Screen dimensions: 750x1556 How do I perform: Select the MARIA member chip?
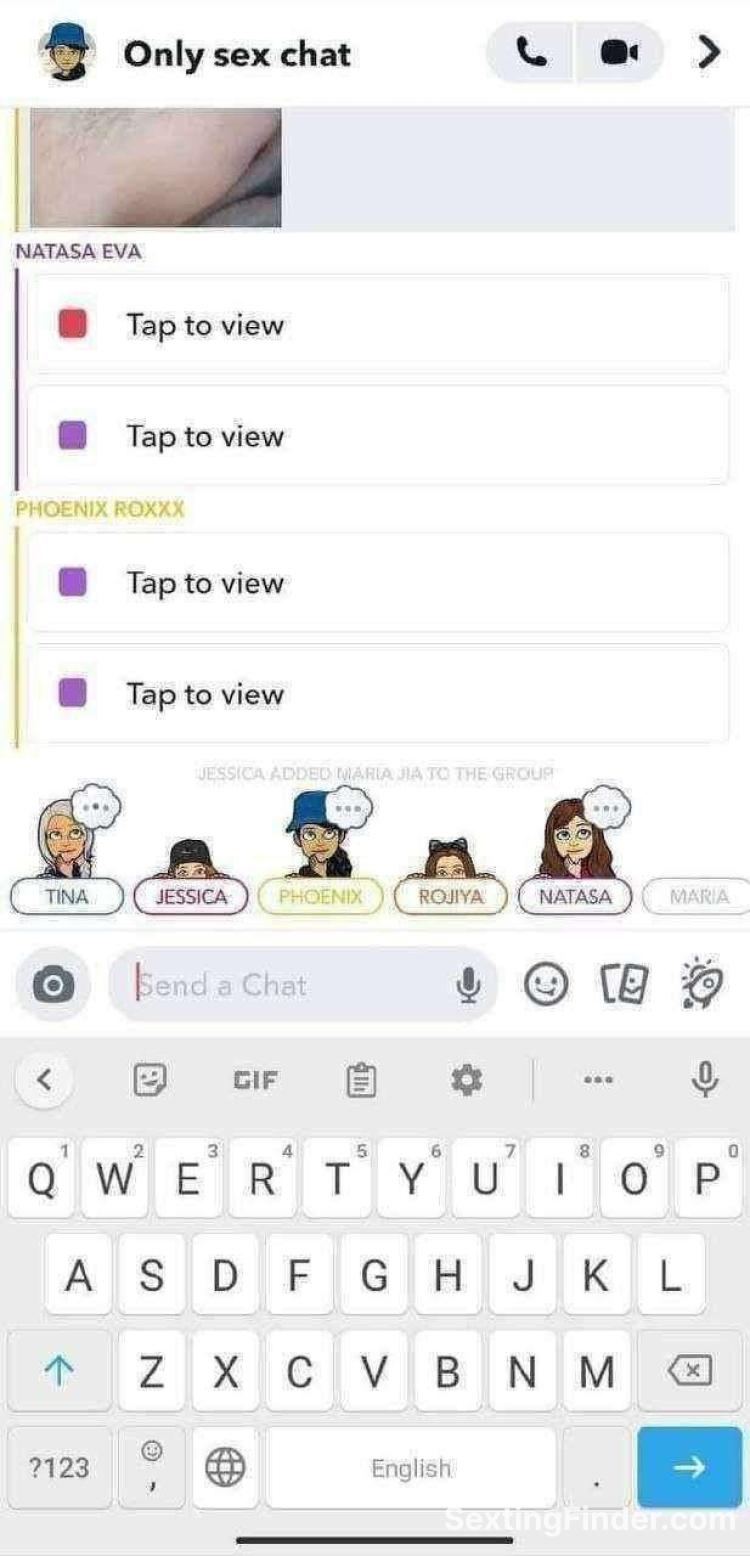[x=698, y=896]
